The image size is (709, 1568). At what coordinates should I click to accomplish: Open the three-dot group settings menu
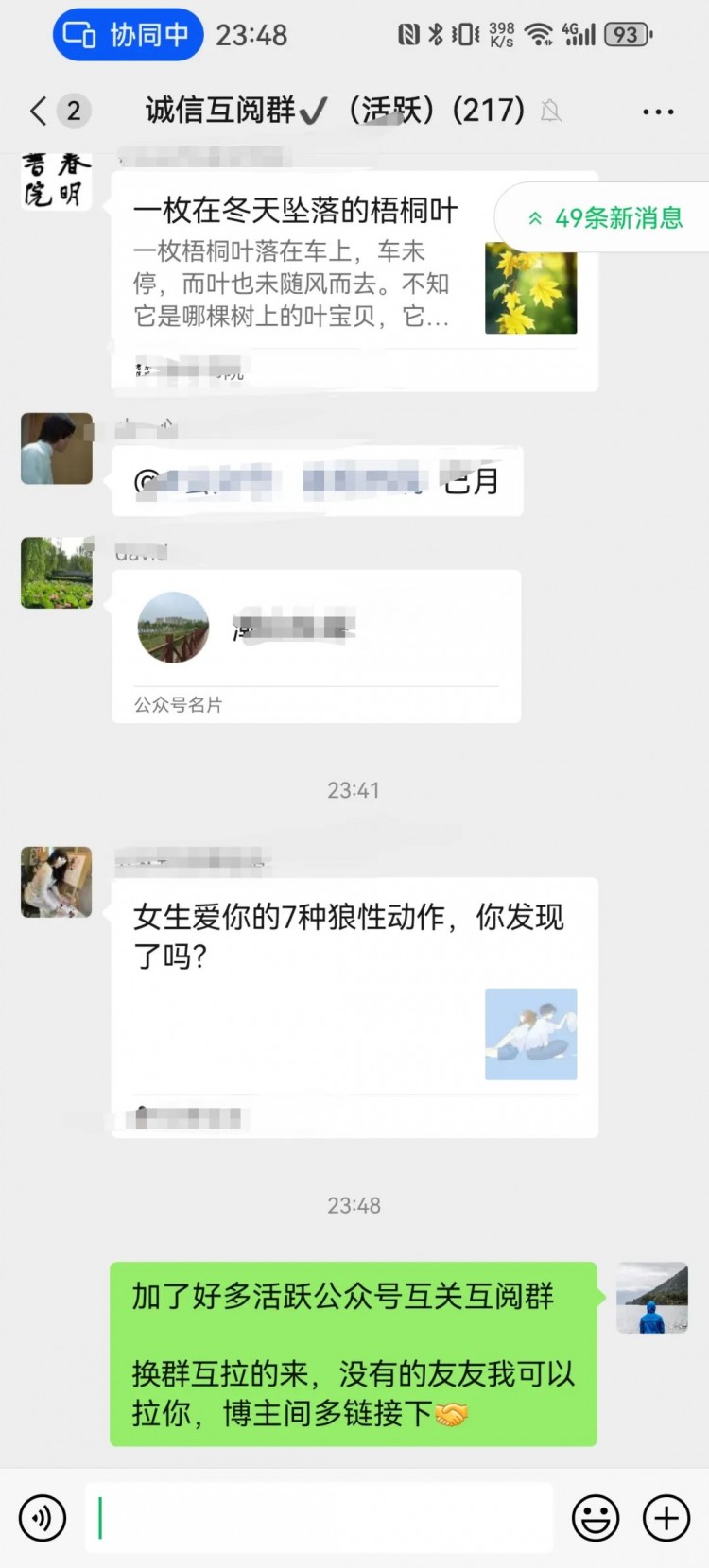point(657,111)
